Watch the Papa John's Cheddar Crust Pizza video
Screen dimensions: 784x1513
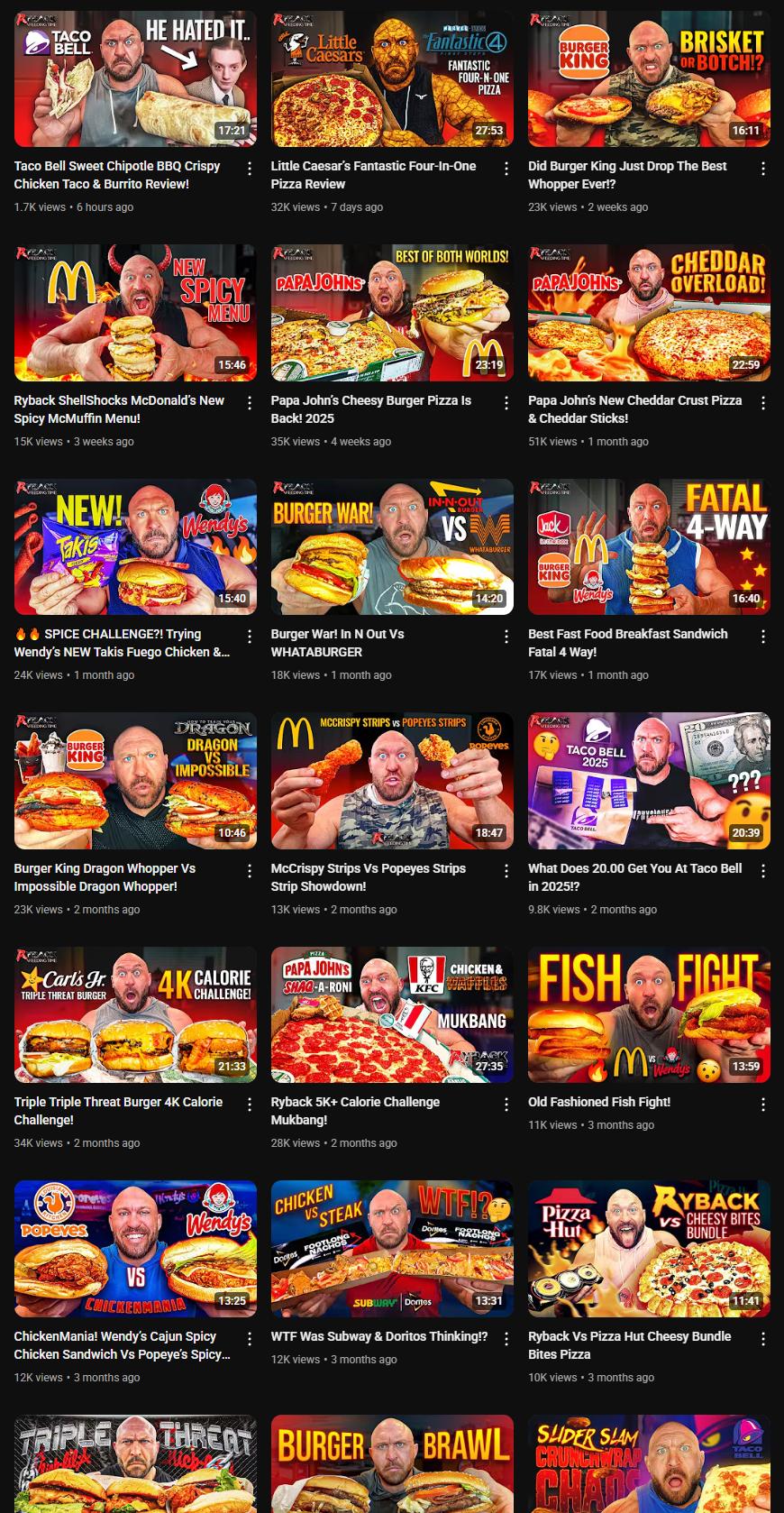[649, 313]
